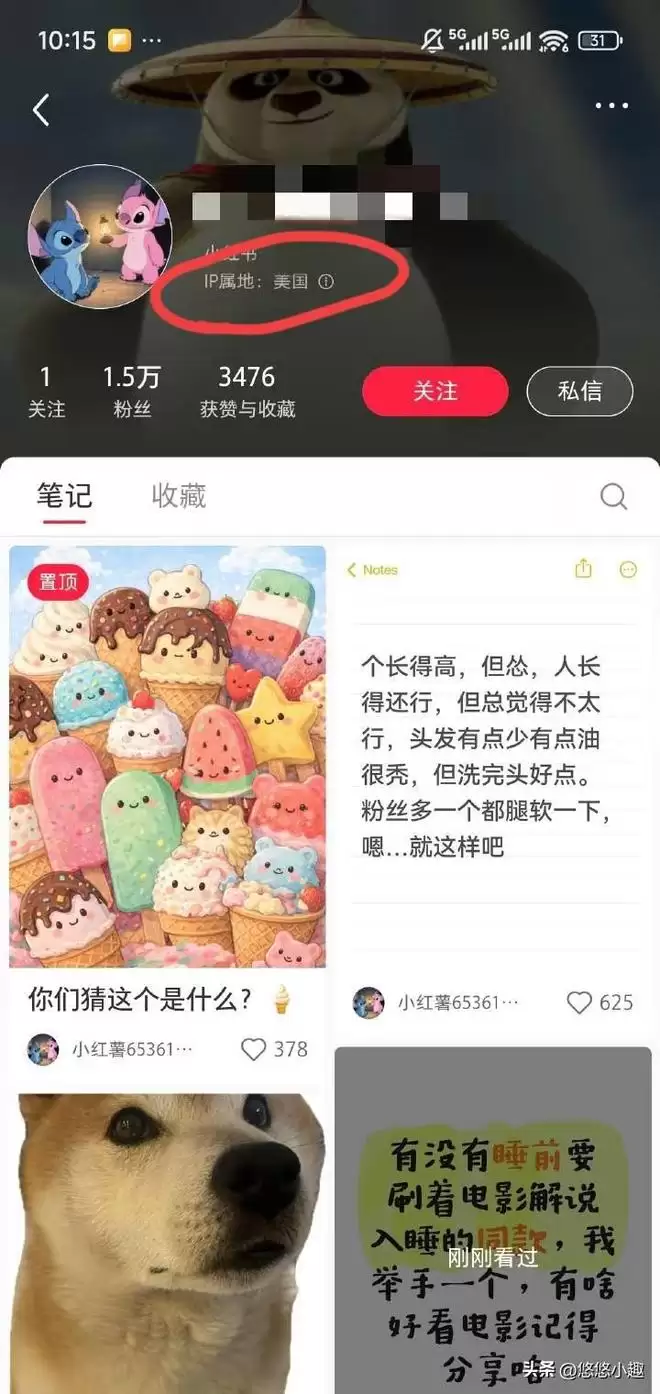Screen dimensions: 660x1394
Task: Open the Shiba dog photo note
Action: click(168, 1240)
